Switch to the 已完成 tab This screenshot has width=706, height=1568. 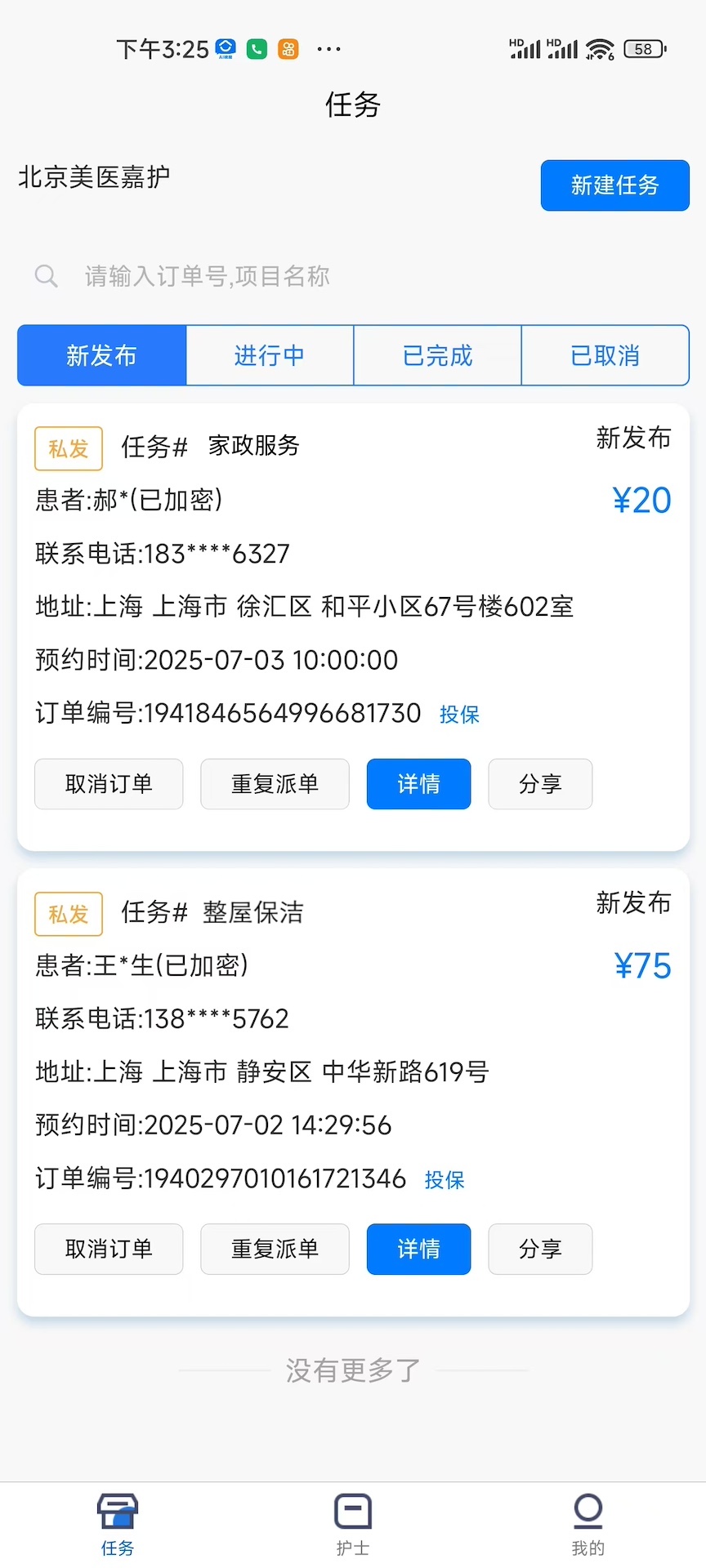pyautogui.click(x=436, y=354)
